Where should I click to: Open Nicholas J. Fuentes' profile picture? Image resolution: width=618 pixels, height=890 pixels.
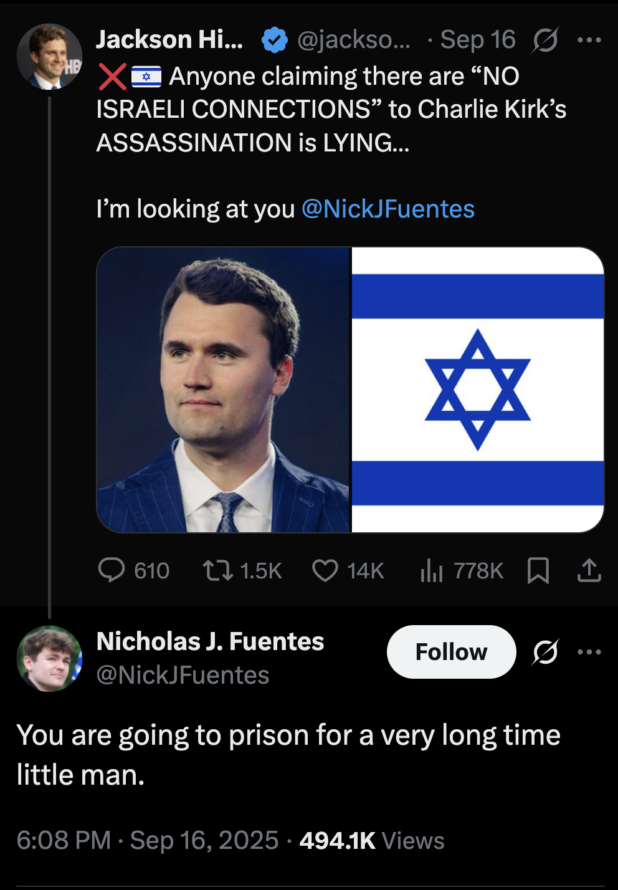pyautogui.click(x=50, y=659)
